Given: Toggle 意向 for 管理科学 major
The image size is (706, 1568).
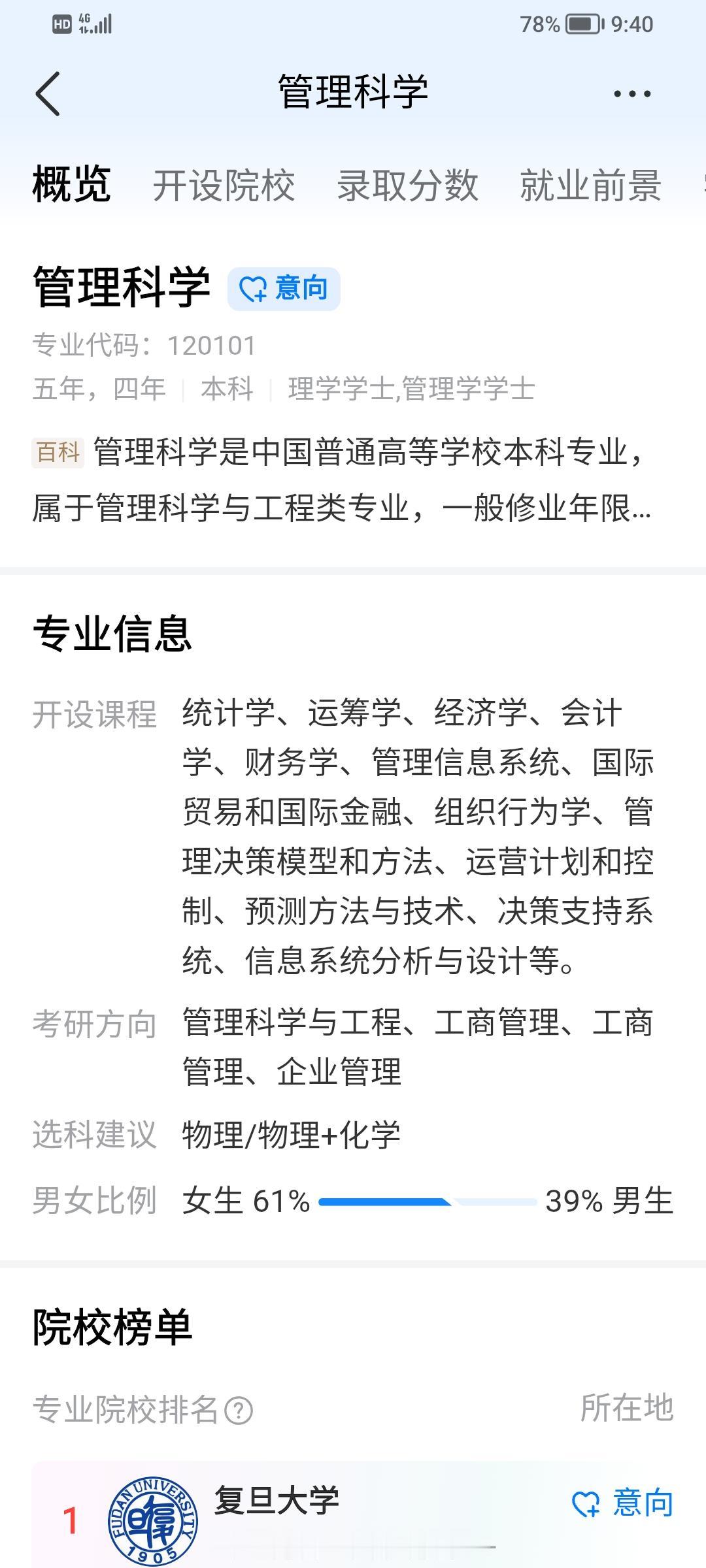Looking at the screenshot, I should pos(282,289).
